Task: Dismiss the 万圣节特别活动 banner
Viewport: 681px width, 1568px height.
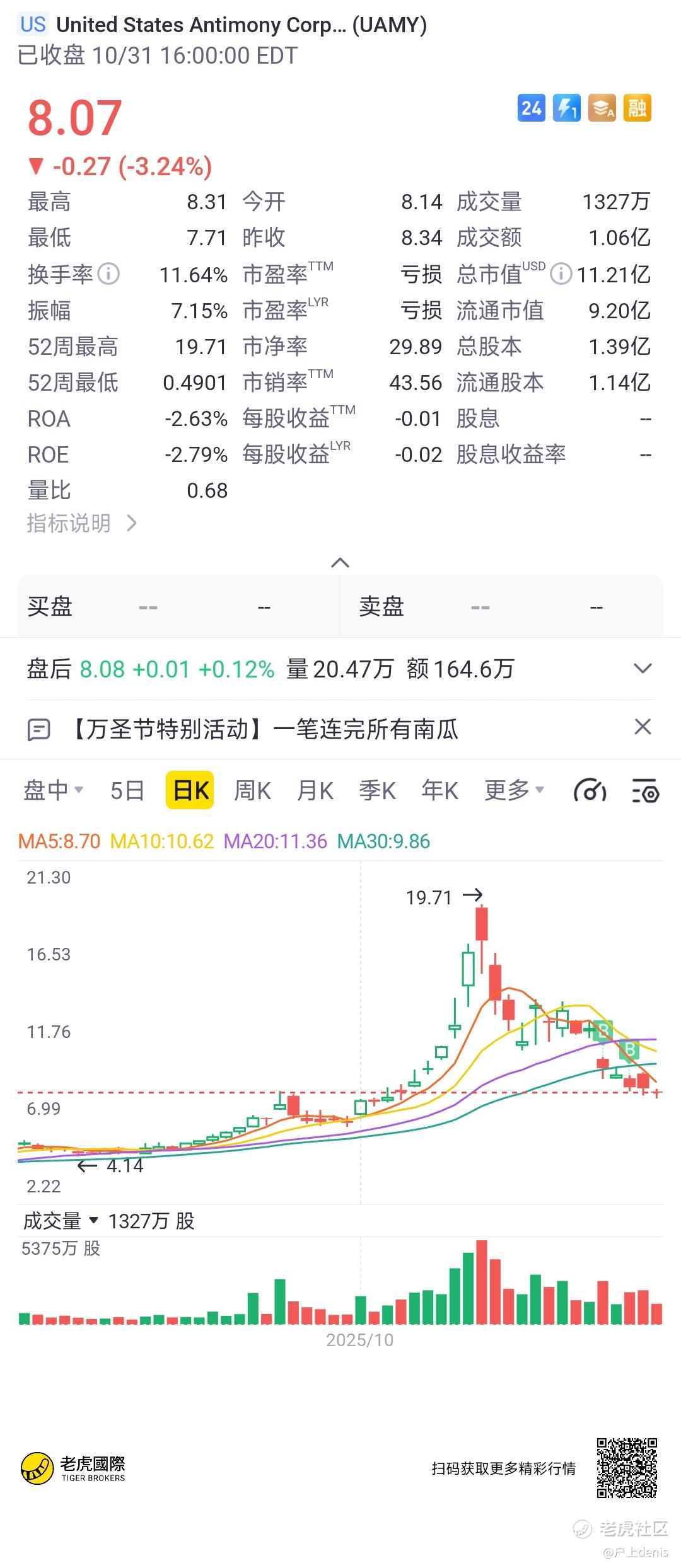Action: 642,727
